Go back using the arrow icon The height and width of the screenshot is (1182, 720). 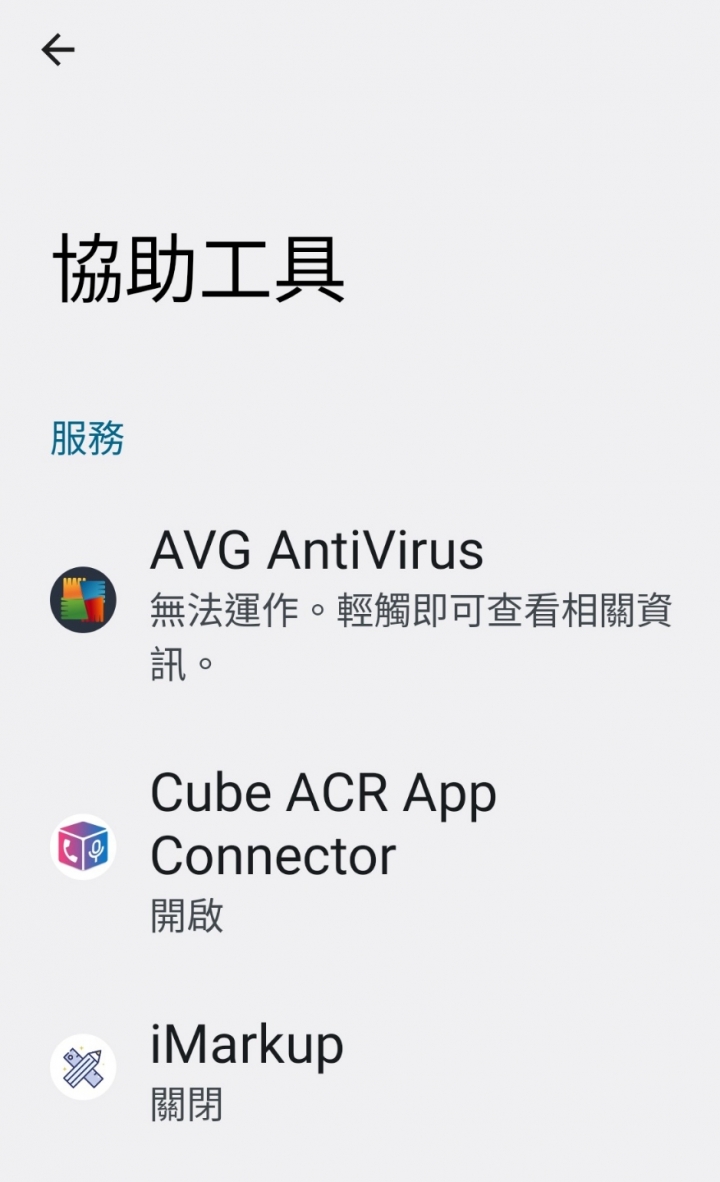point(58,51)
